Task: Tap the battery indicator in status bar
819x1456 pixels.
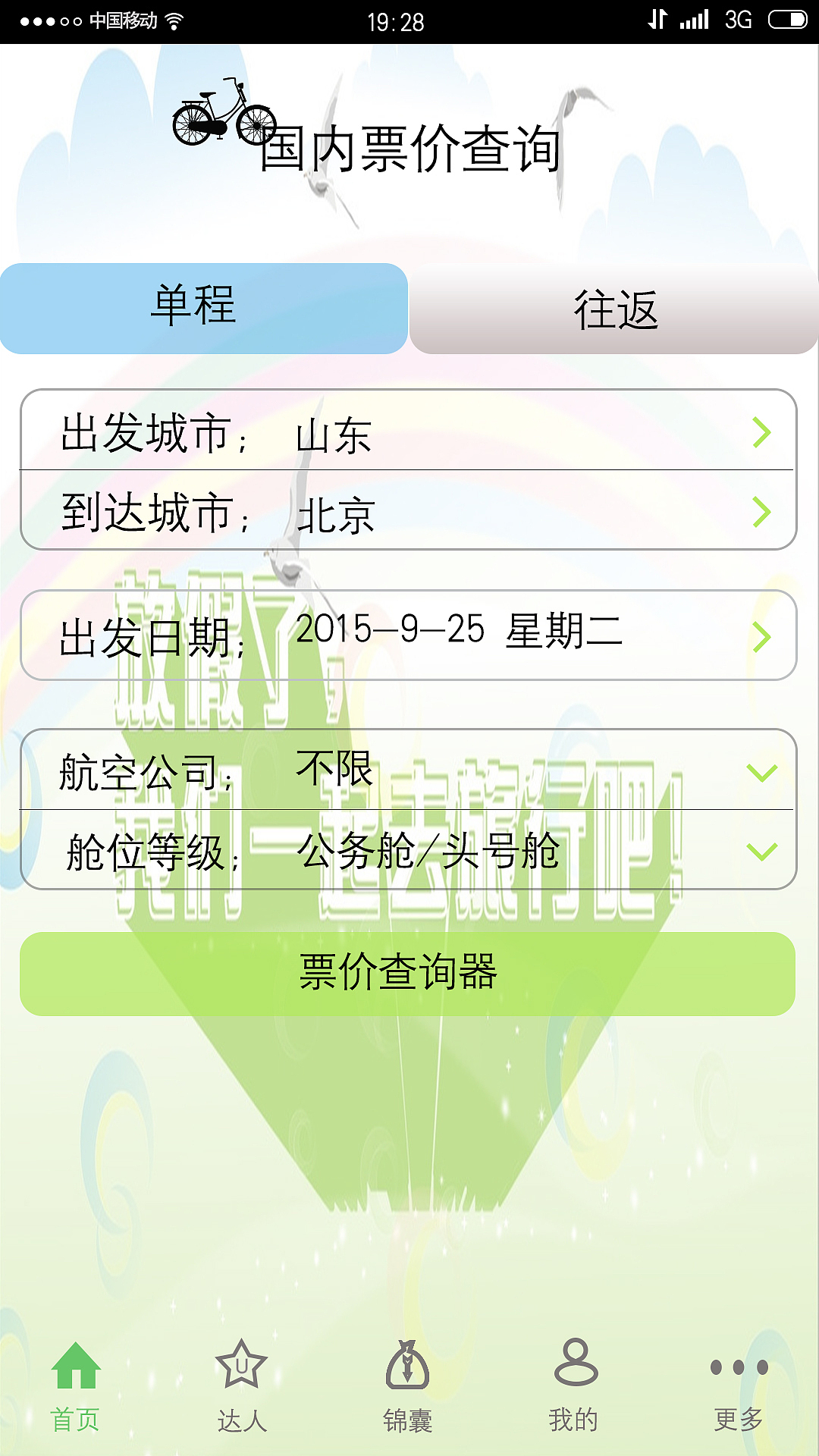Action: click(x=787, y=19)
